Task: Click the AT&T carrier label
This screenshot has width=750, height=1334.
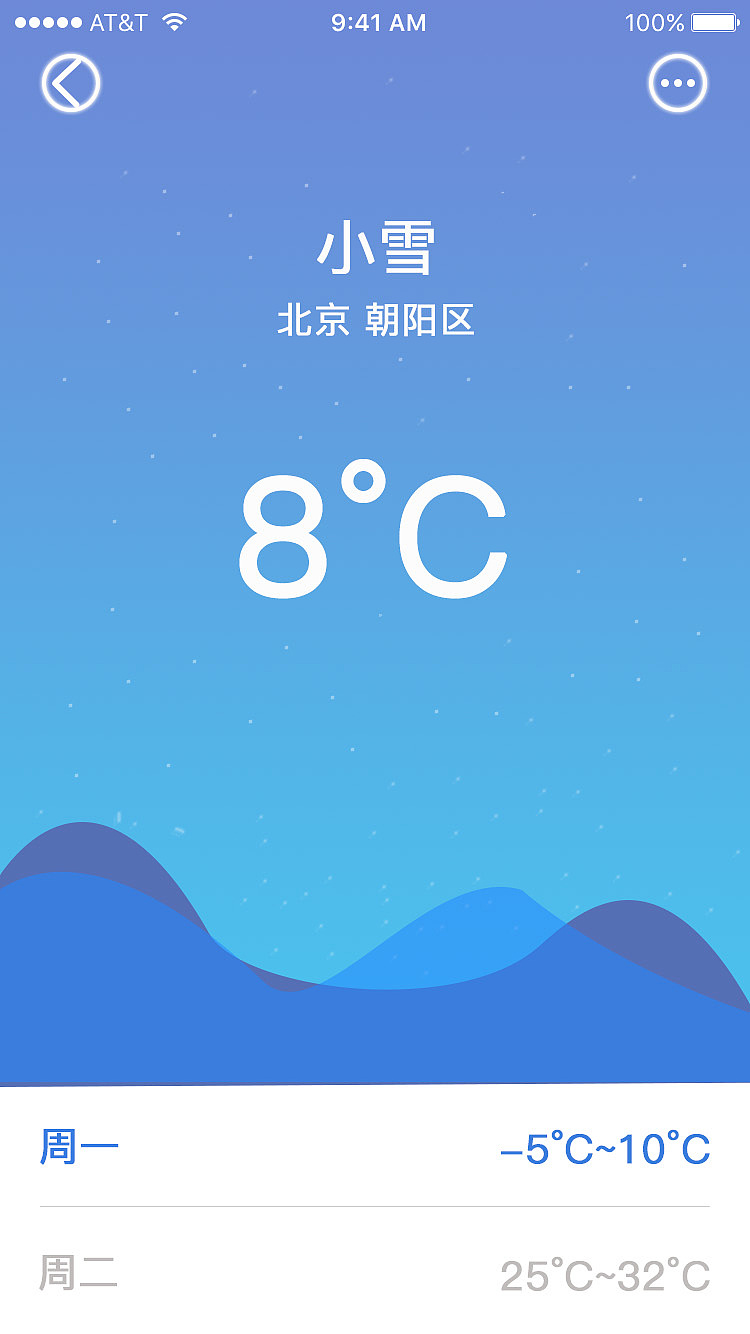Action: 120,21
